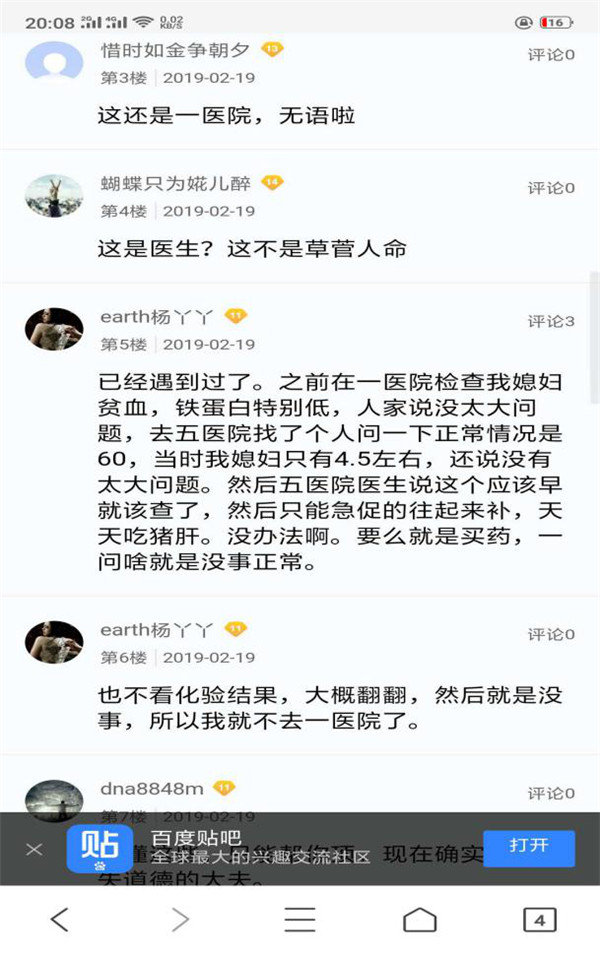Image resolution: width=600 pixels, height=954 pixels.
Task: Open the browser menu
Action: [300, 919]
